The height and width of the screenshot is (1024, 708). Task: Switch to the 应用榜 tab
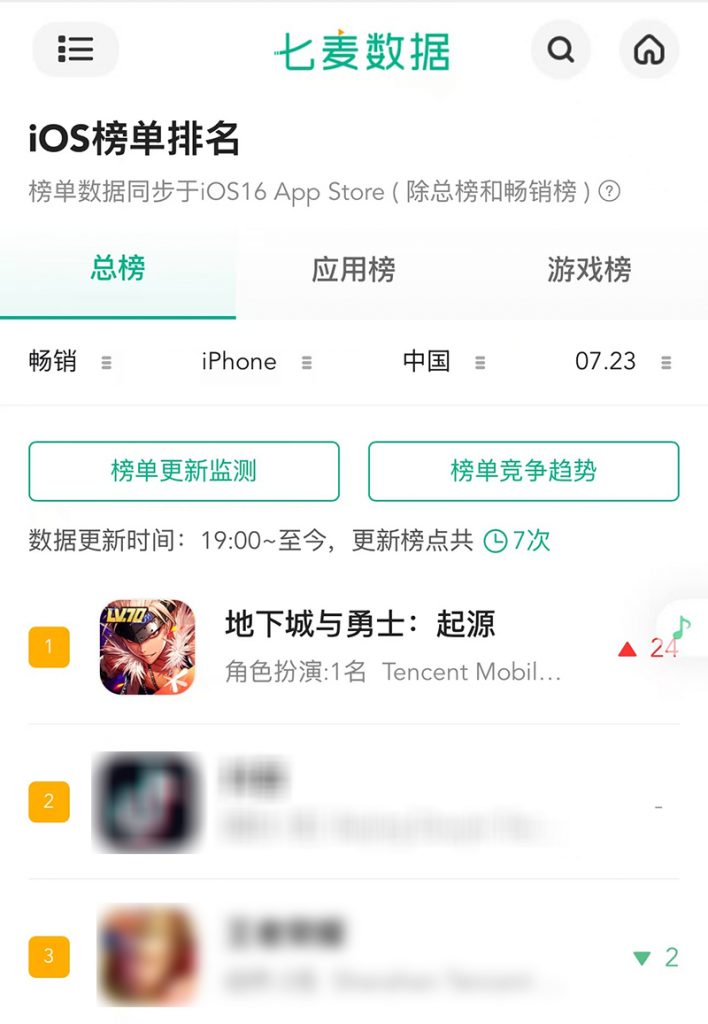(353, 269)
